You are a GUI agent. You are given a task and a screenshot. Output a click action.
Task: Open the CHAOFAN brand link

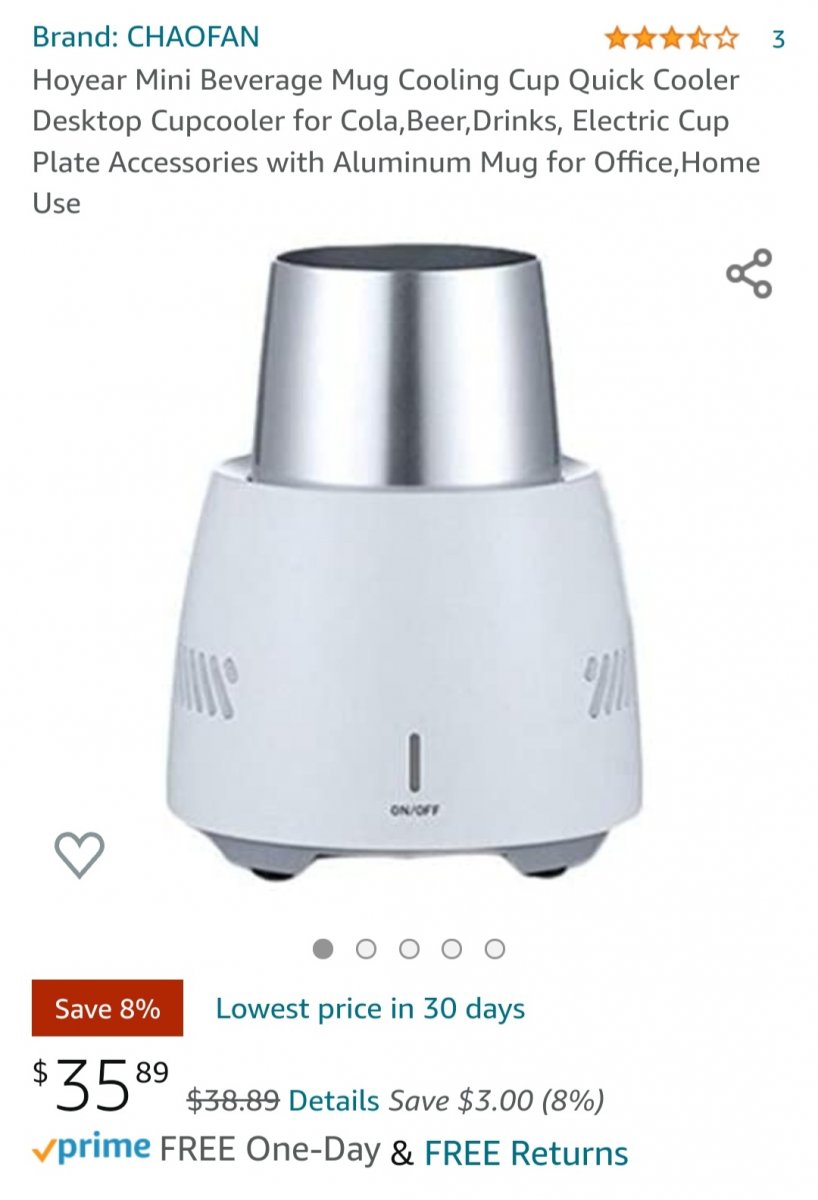tap(146, 38)
